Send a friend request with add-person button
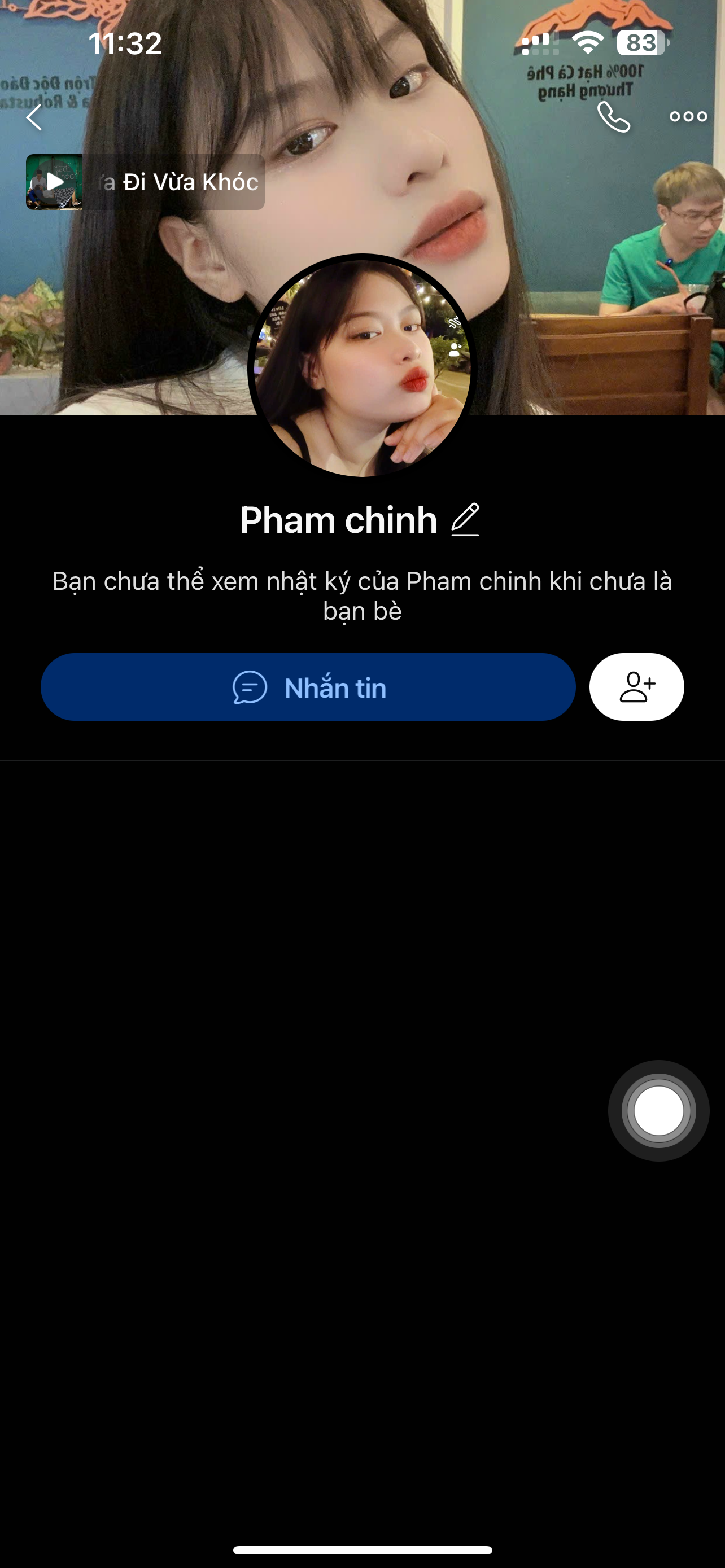Image resolution: width=725 pixels, height=1568 pixels. (x=636, y=687)
